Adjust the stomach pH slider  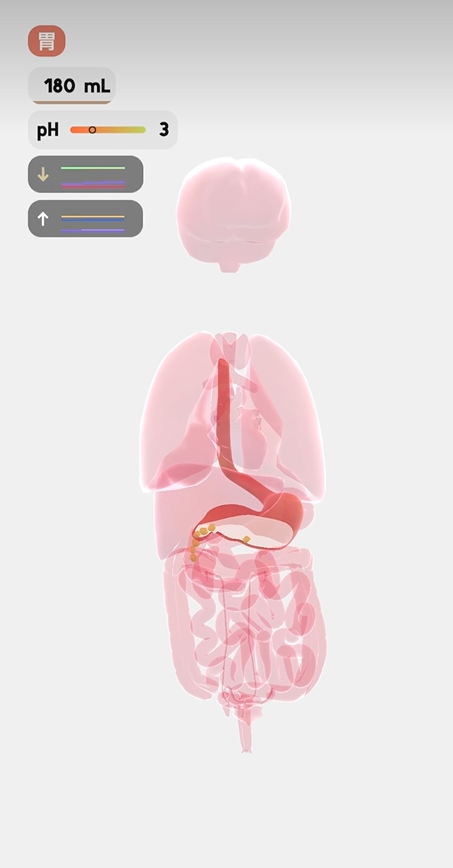tap(108, 130)
